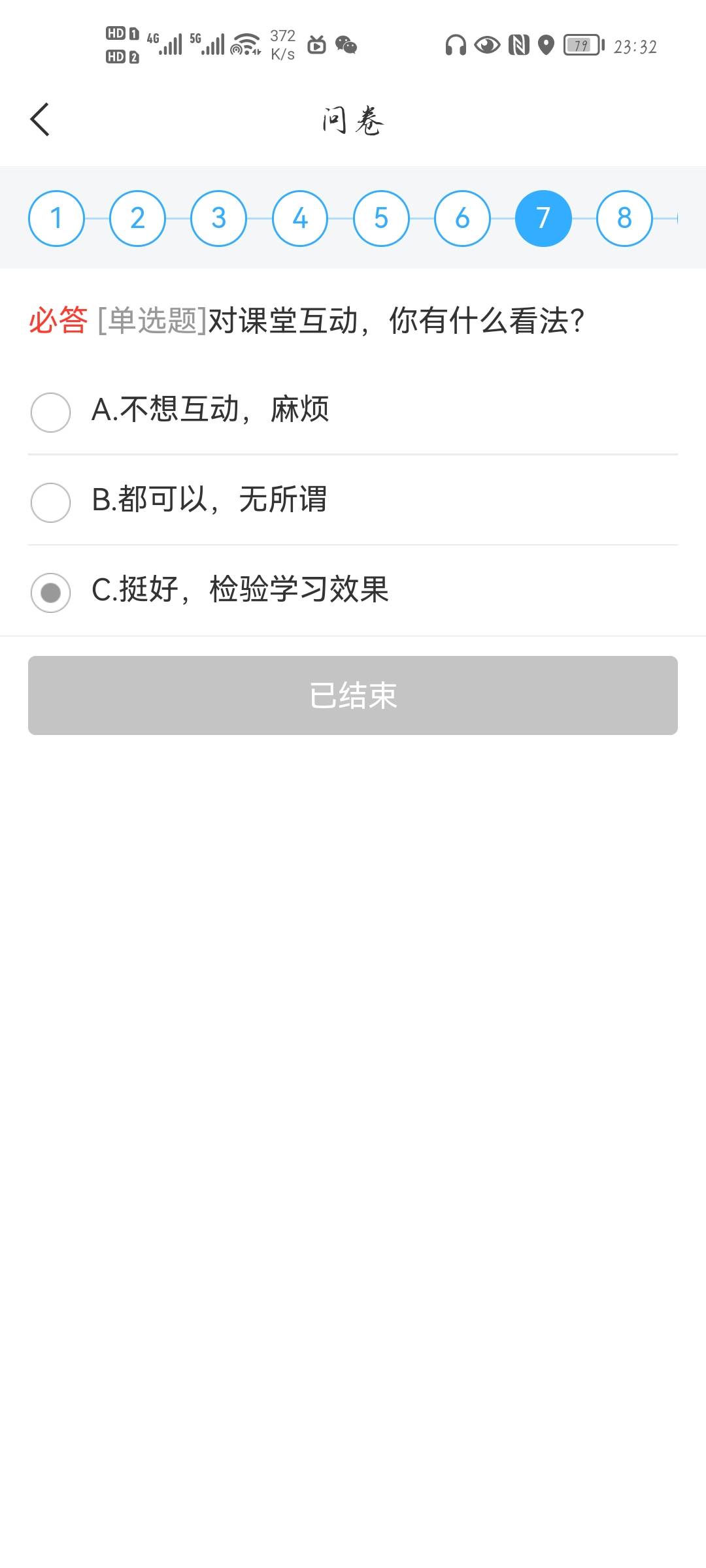Screen dimensions: 706x1568
Task: Select option C 挺好，检验学习效果
Action: coord(353,591)
